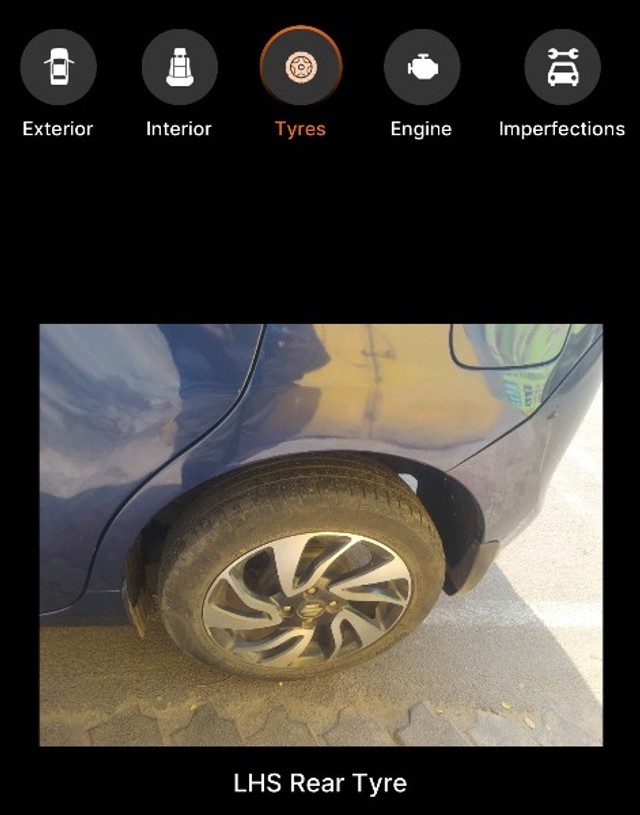Viewport: 640px width, 815px height.
Task: Show the Engine photos tab
Action: click(421, 68)
